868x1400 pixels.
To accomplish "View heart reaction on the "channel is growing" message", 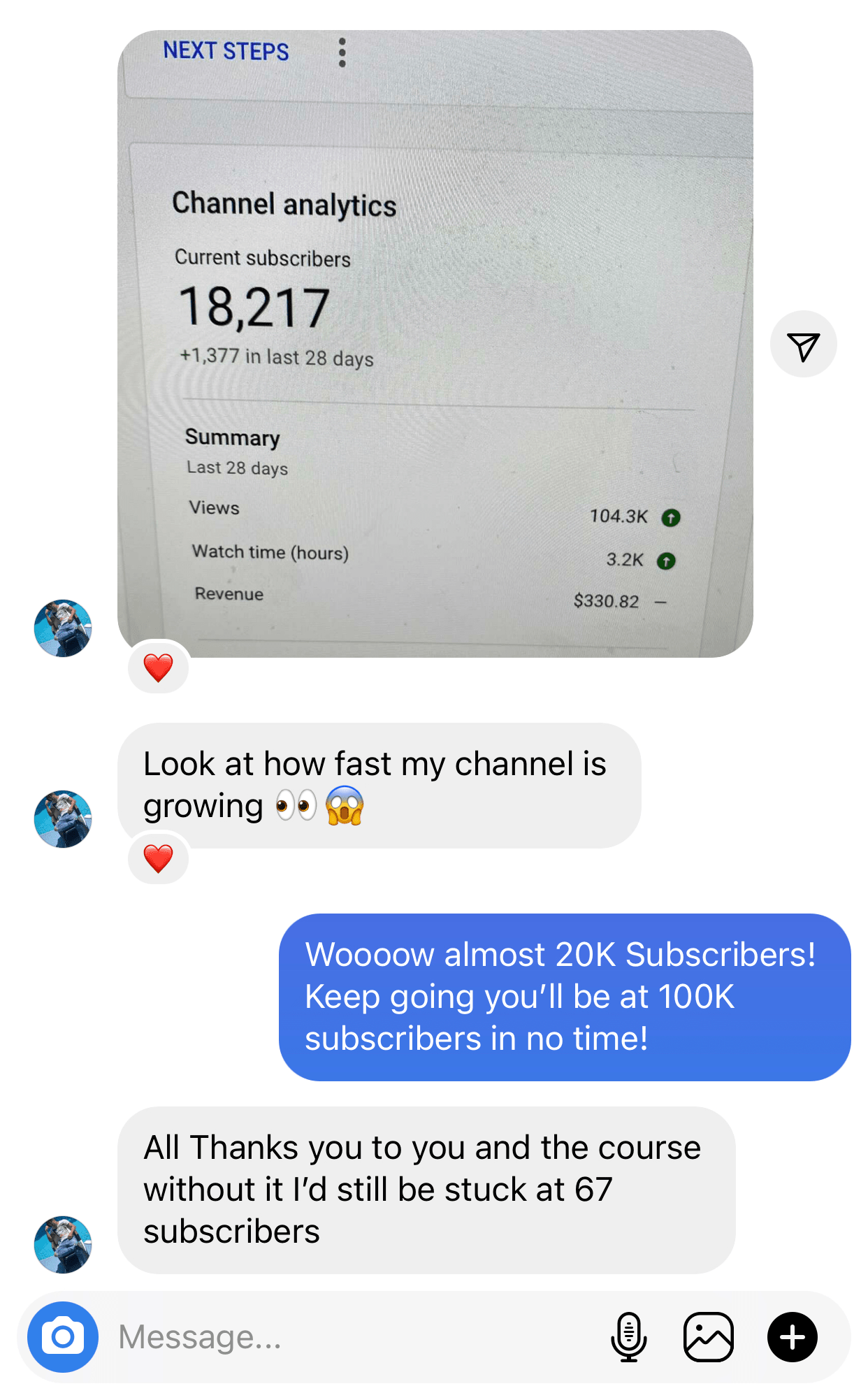I will [x=159, y=858].
